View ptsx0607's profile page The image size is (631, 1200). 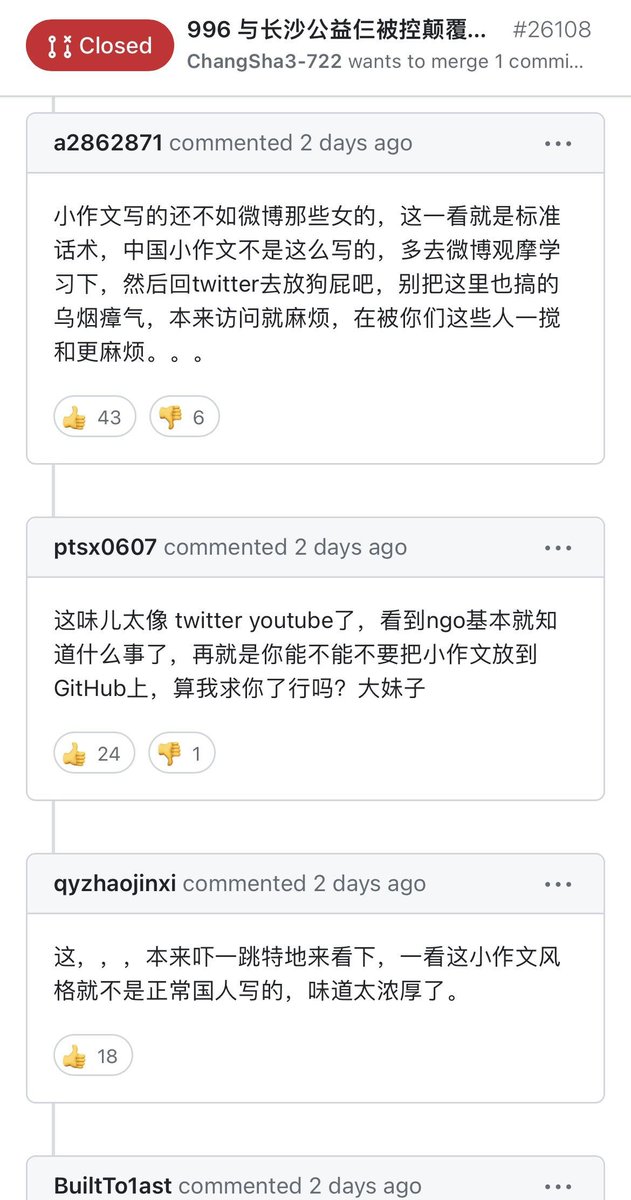click(x=105, y=547)
